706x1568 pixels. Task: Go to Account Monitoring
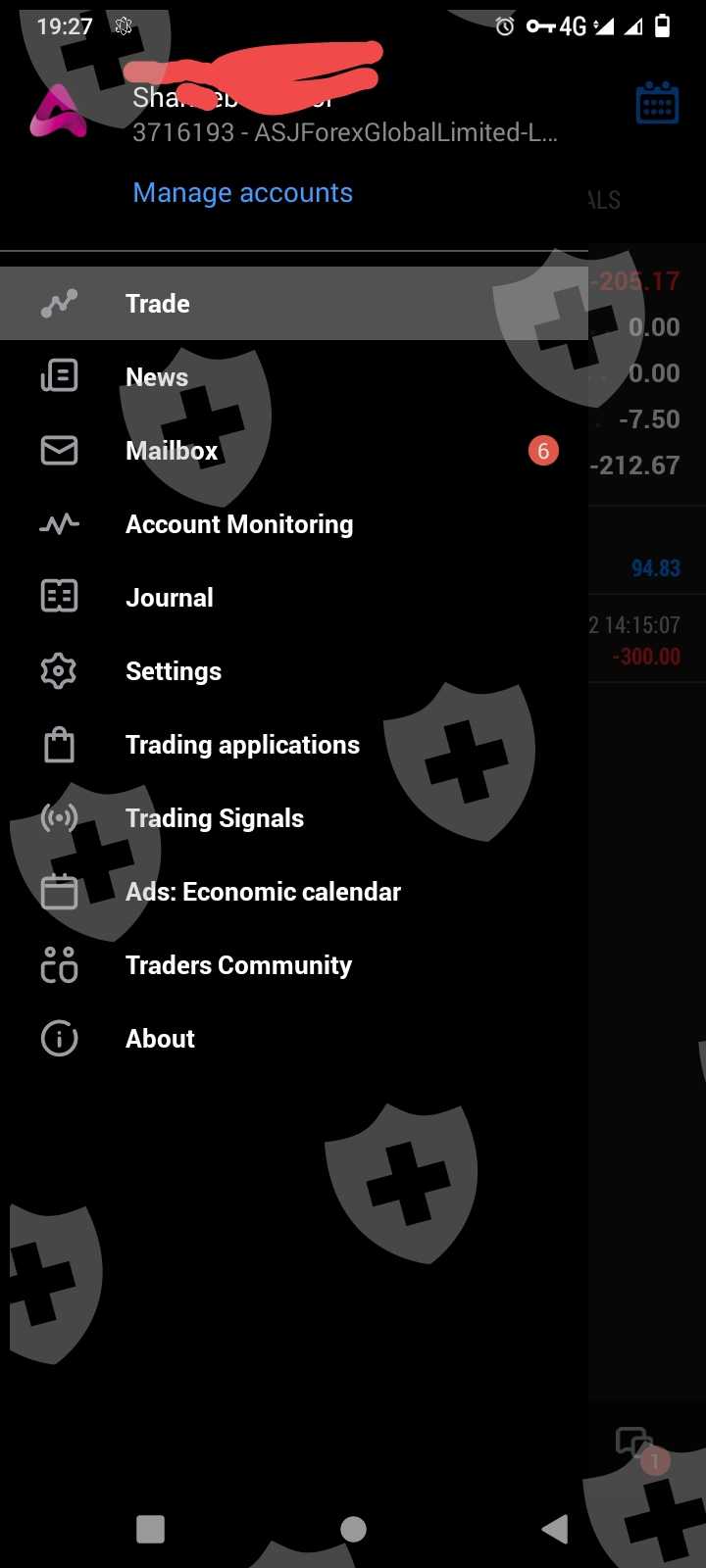click(294, 524)
